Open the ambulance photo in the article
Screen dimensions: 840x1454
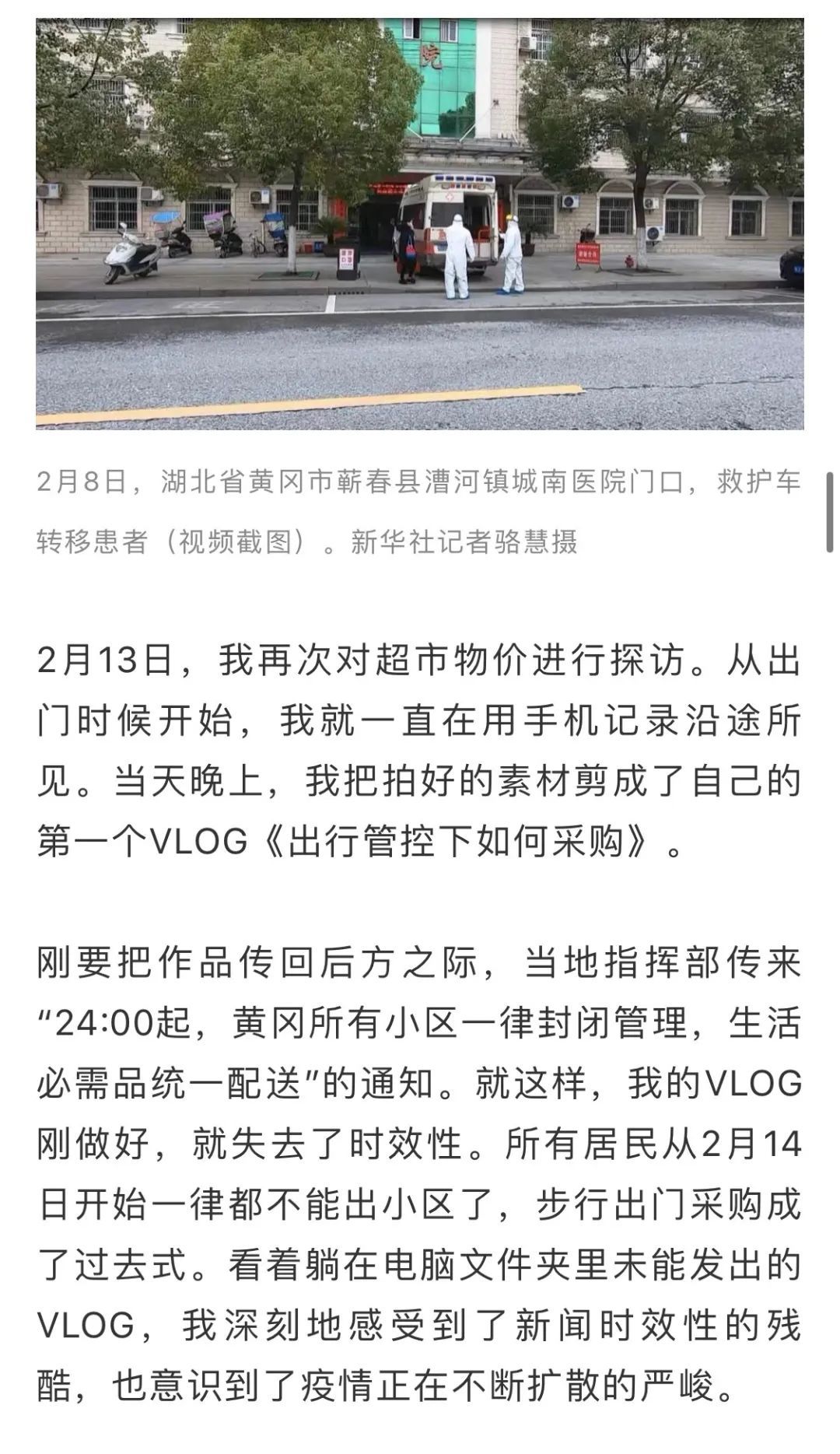[x=420, y=224]
